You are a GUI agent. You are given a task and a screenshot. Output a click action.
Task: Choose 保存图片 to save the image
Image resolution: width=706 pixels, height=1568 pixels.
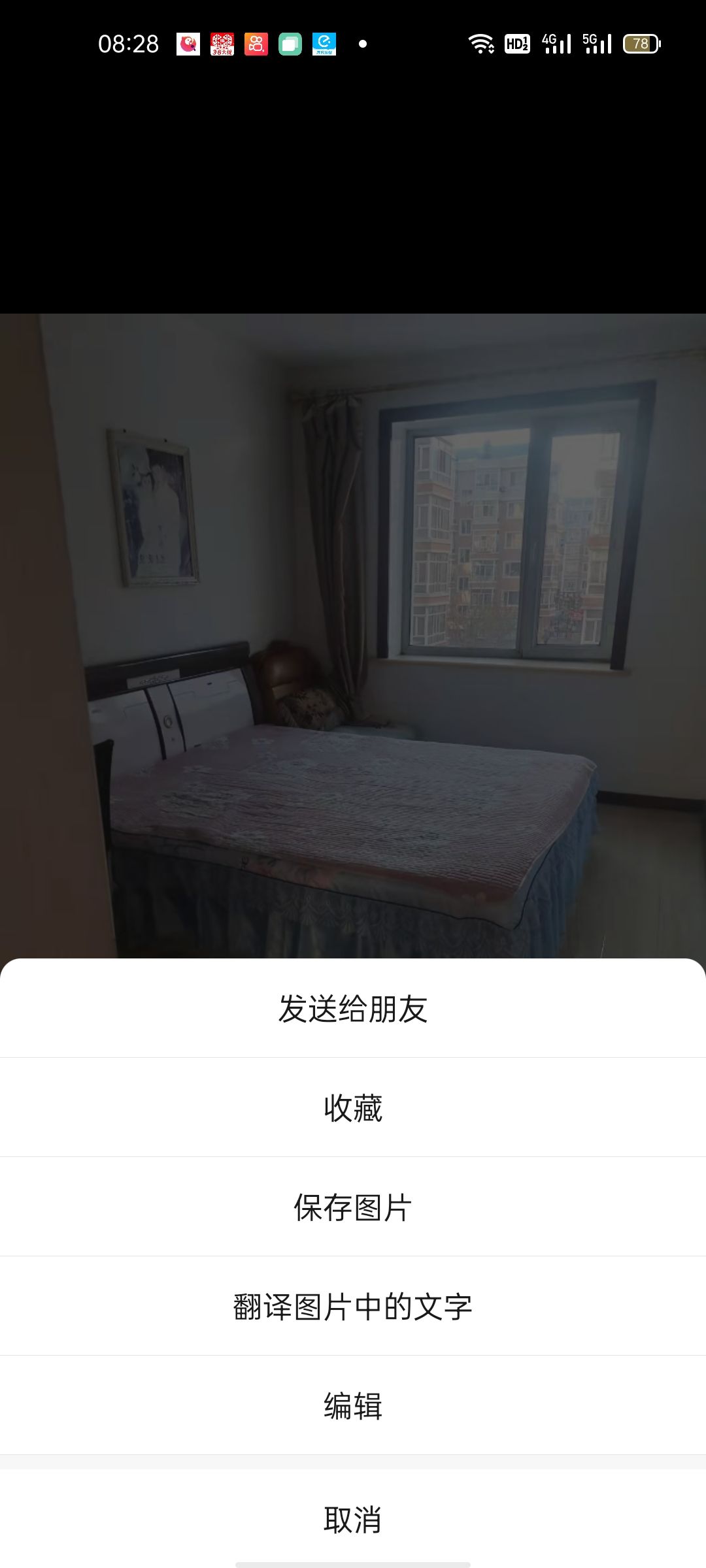353,1207
